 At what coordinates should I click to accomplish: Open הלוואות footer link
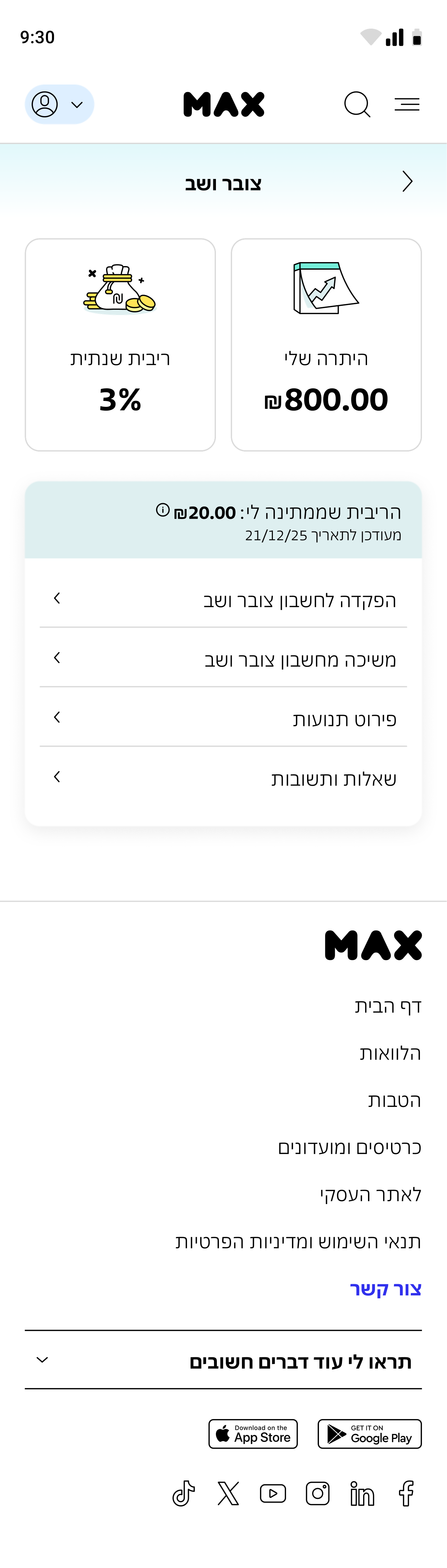coord(390,1053)
